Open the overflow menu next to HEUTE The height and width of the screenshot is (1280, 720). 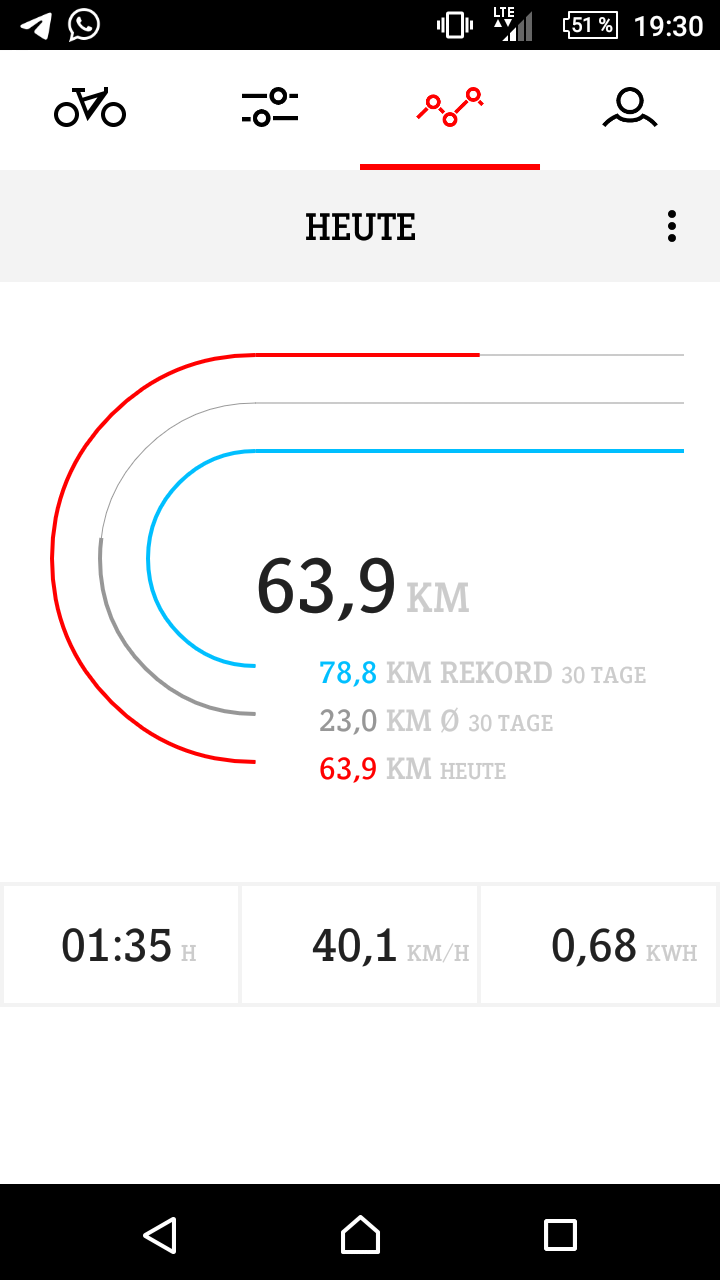(672, 226)
